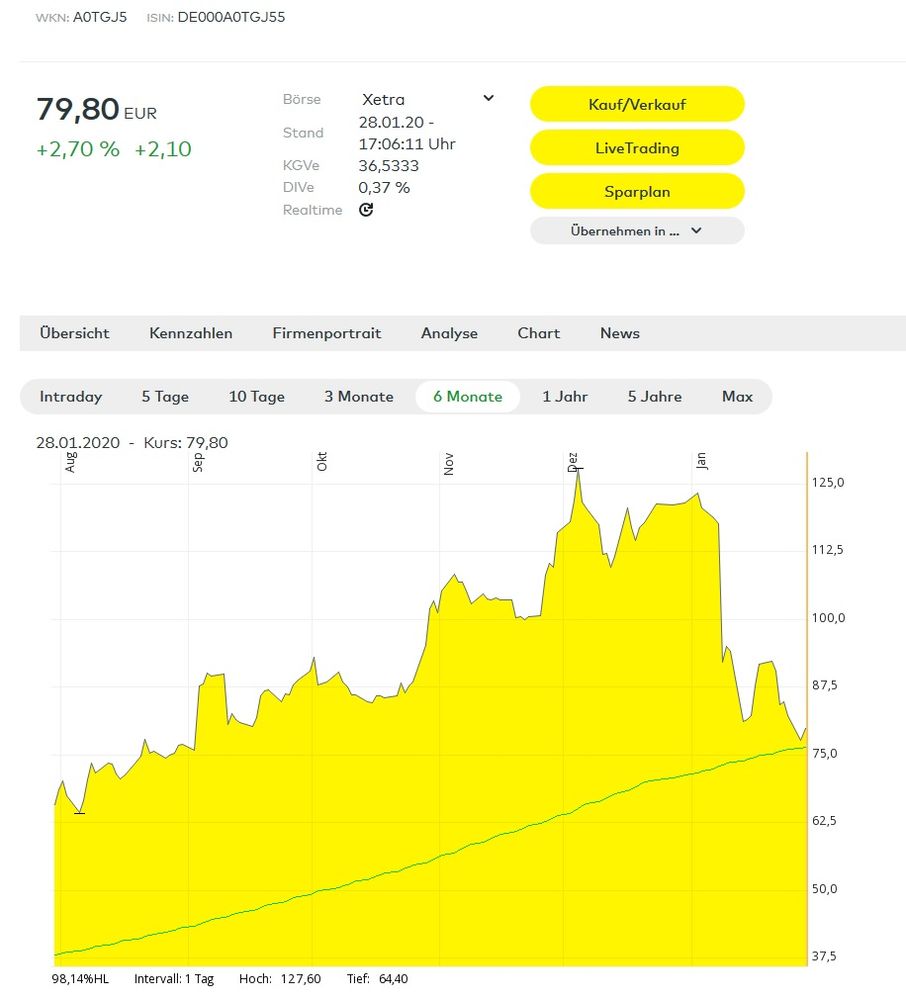Open LiveTrading
Screen dimensions: 906x999
637,148
